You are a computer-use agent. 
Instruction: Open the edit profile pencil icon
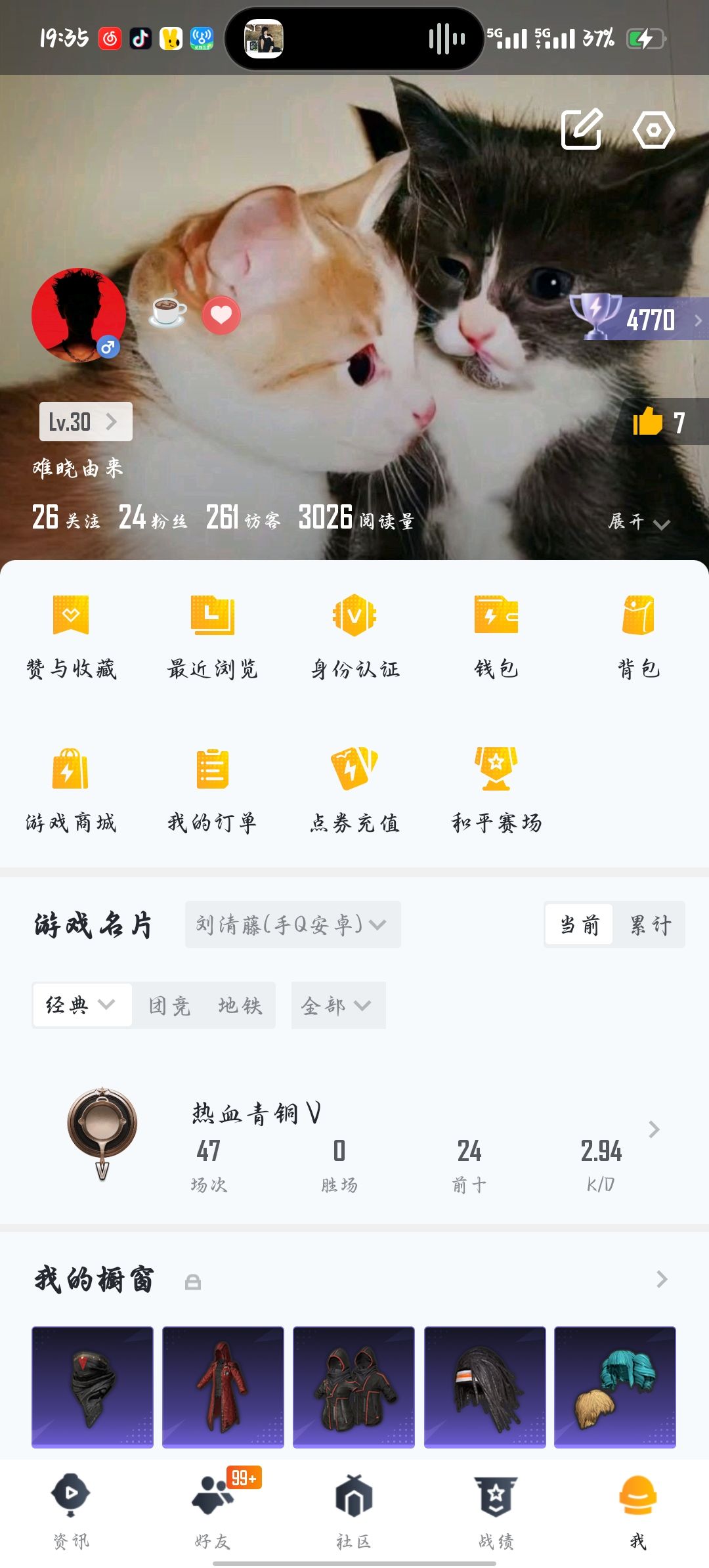(582, 129)
